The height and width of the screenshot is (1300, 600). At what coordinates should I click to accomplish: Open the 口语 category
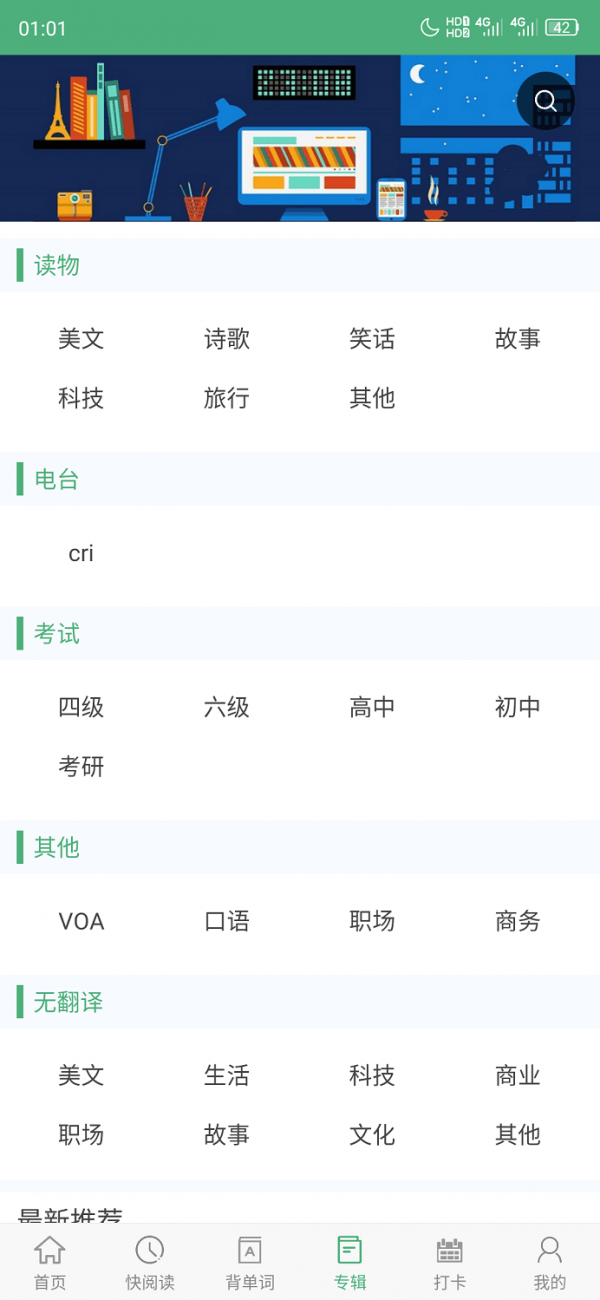tap(227, 921)
